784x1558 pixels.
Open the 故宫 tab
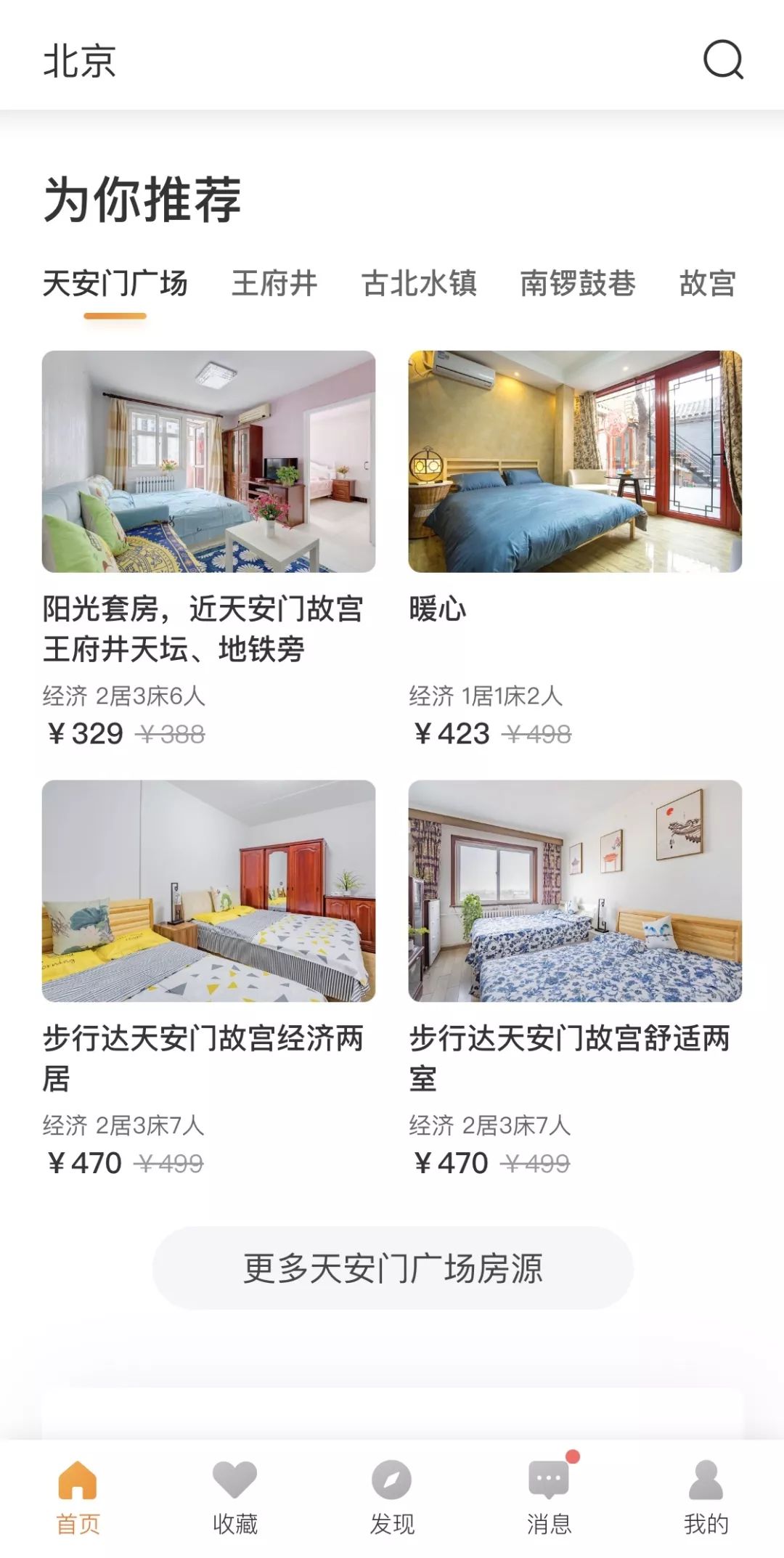click(x=708, y=285)
